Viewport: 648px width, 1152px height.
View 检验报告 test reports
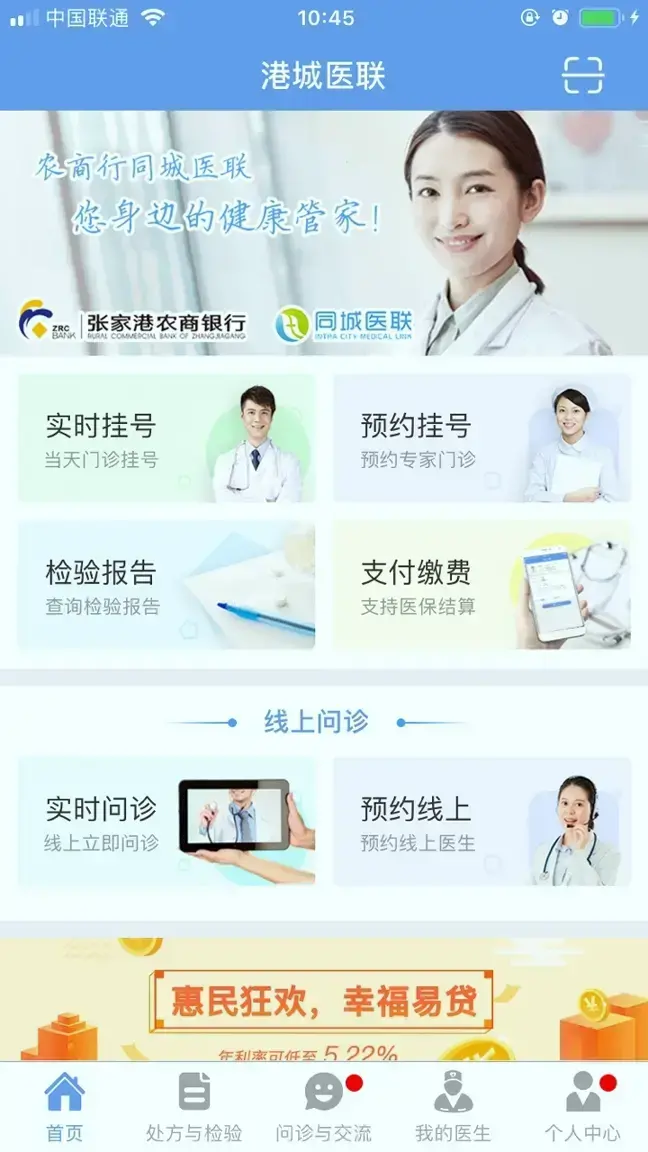[x=166, y=585]
